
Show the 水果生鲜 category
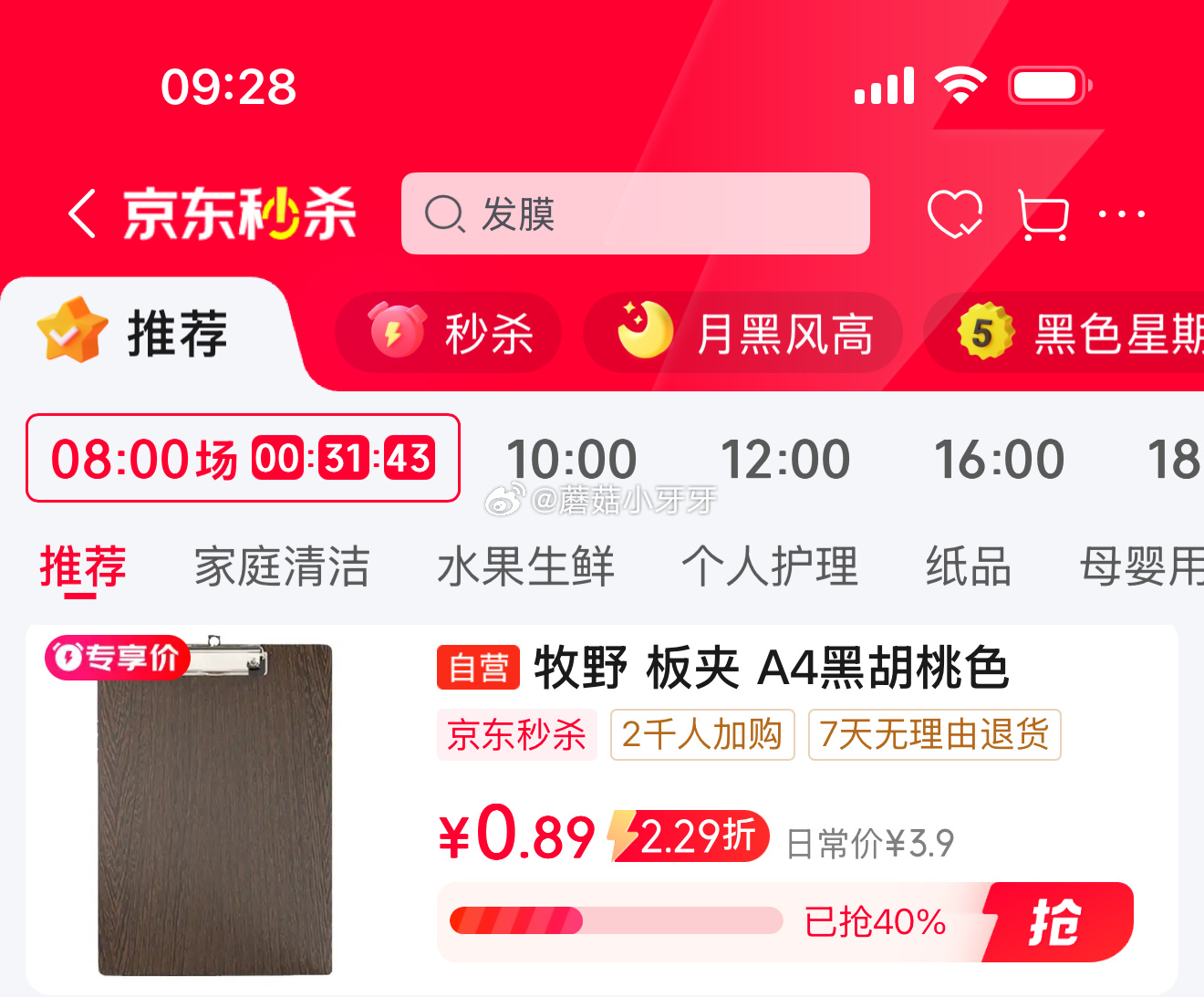525,566
